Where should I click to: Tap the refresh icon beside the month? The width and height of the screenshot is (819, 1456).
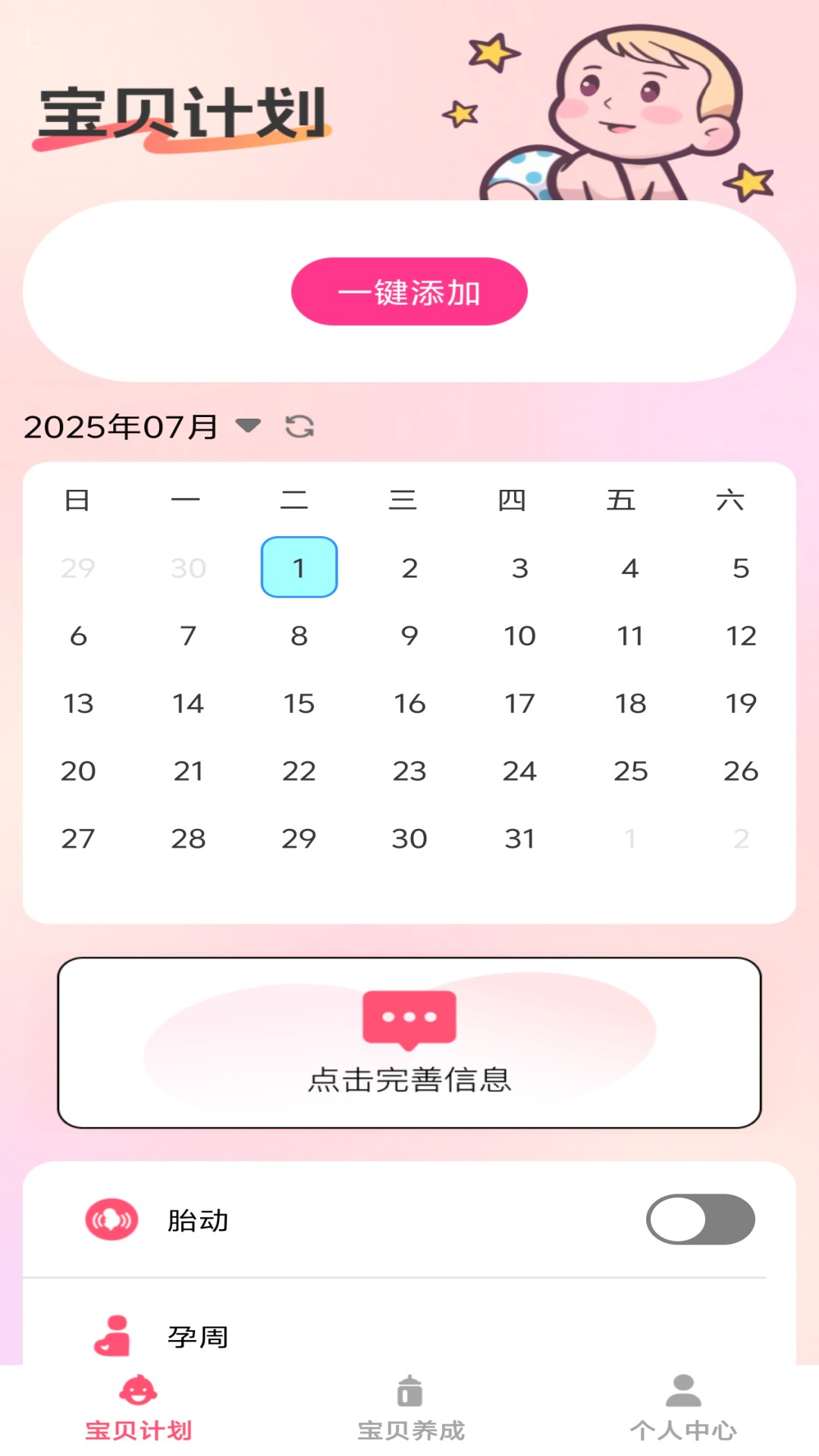click(300, 426)
